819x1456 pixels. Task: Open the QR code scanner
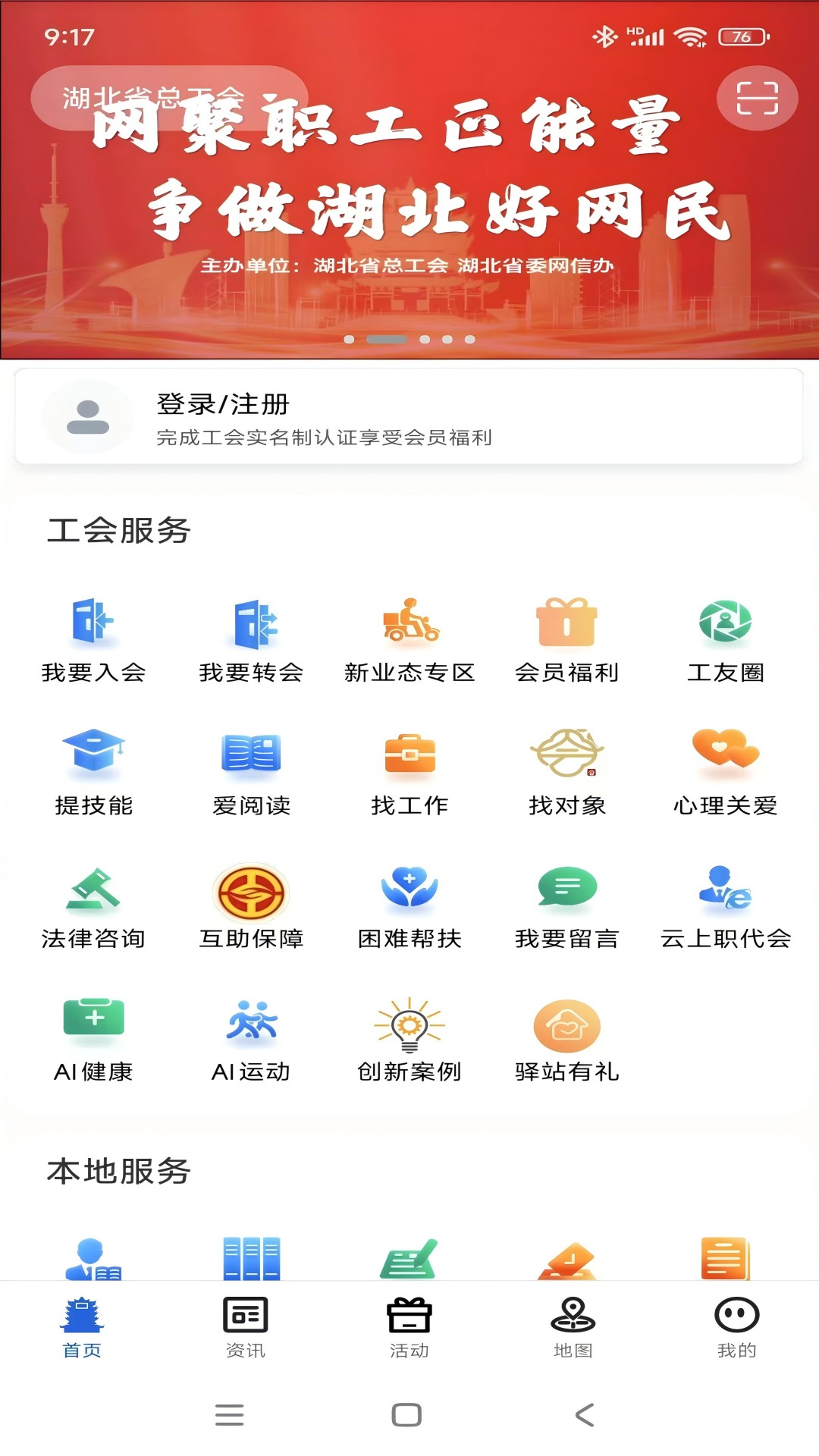point(757,97)
